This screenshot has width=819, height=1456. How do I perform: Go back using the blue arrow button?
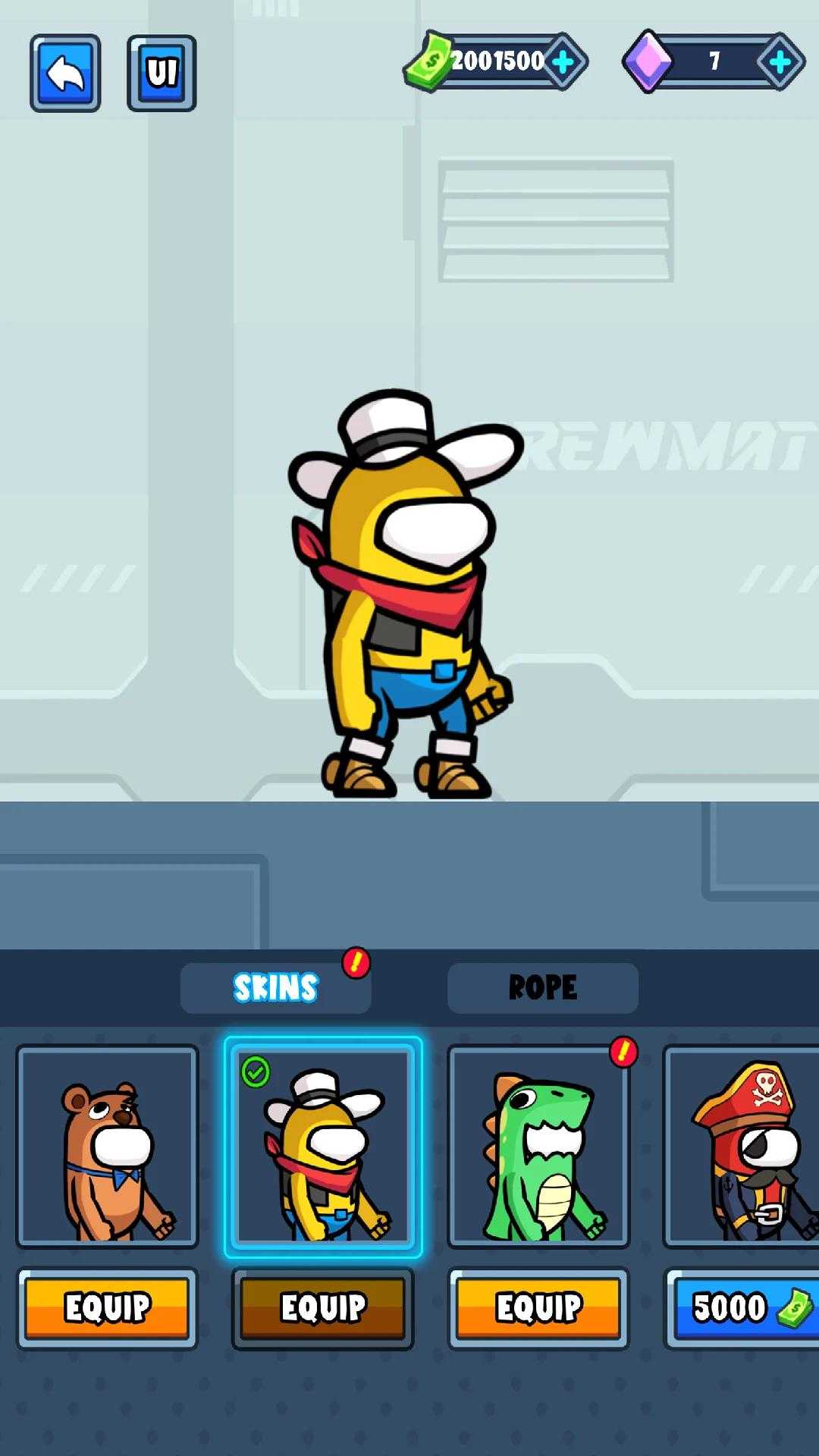tap(65, 74)
